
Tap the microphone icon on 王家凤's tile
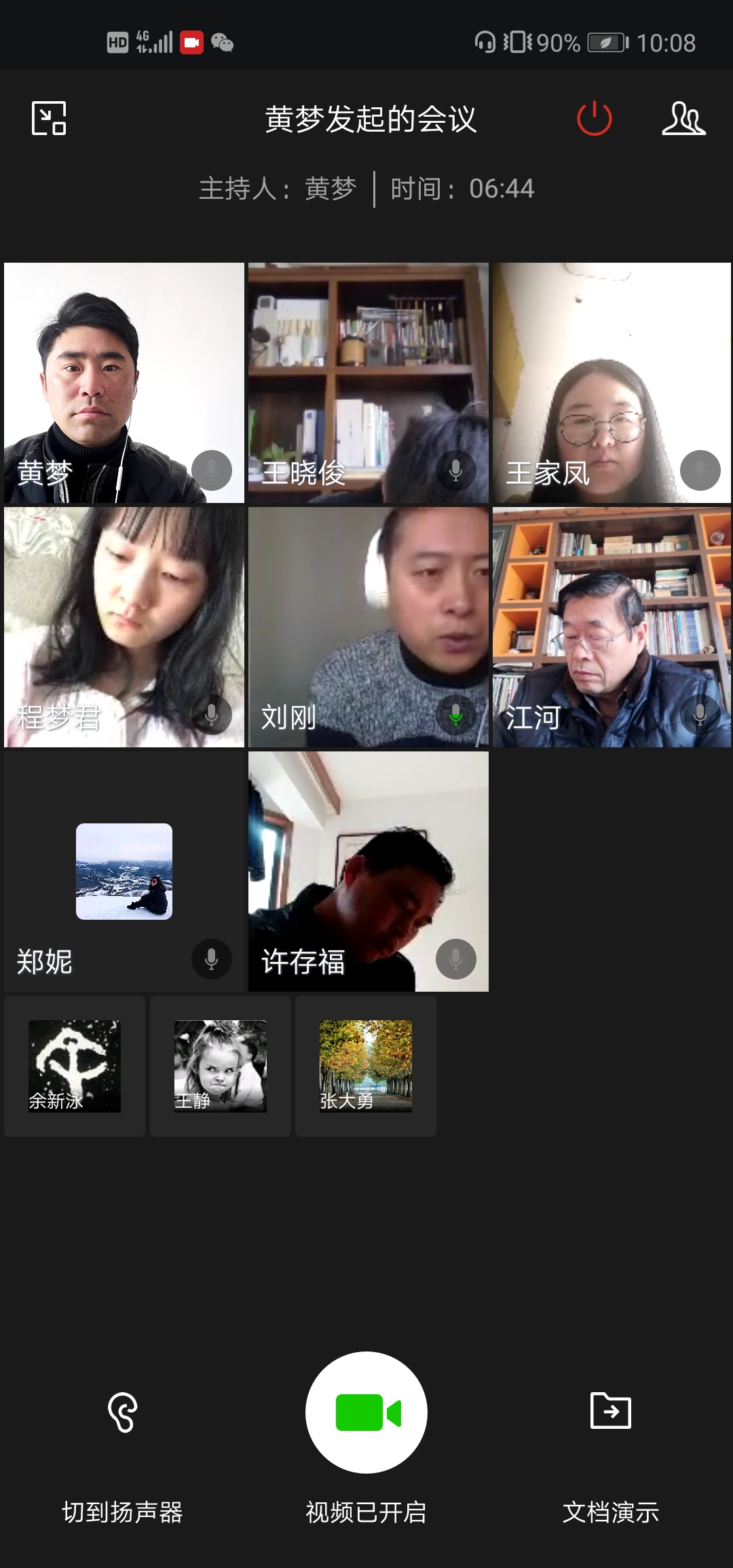pos(700,470)
